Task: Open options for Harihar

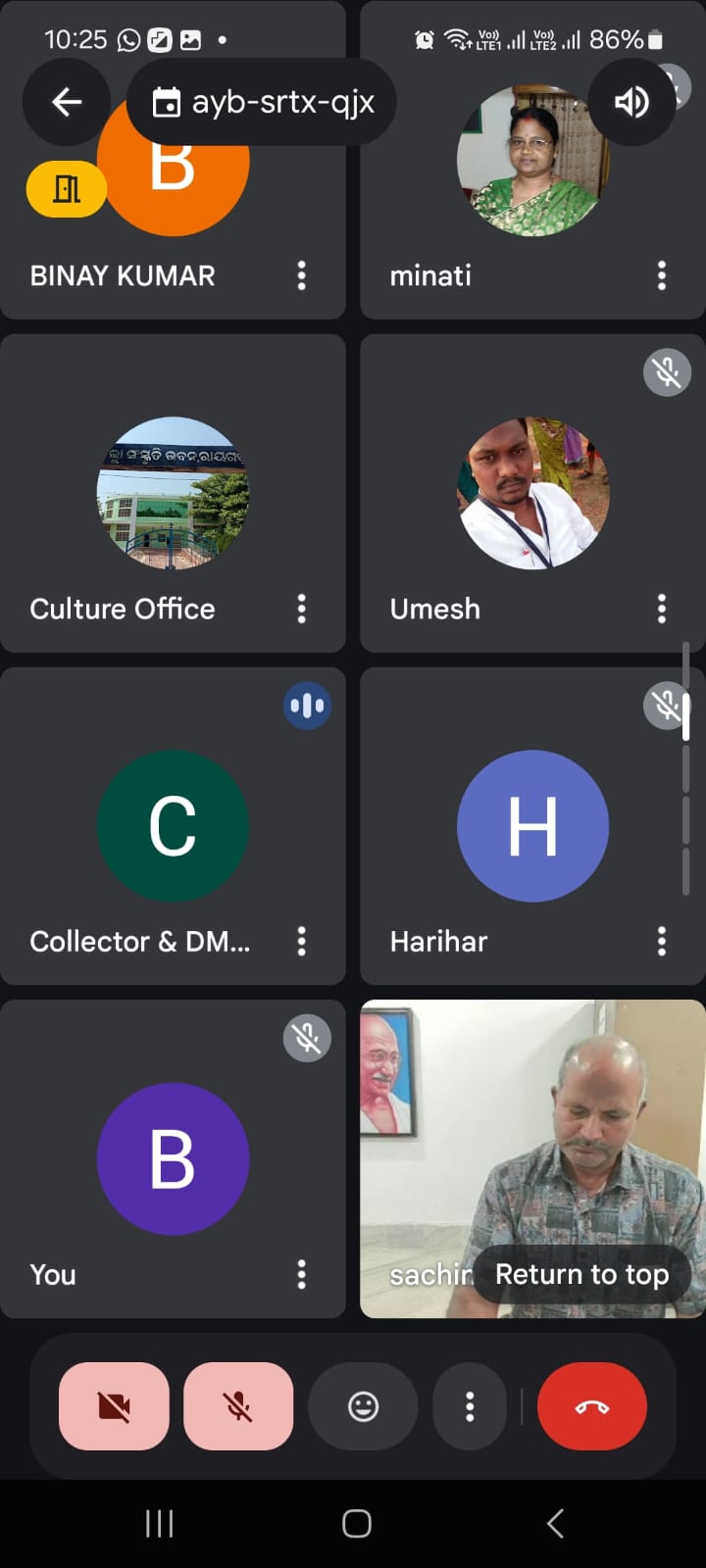Action: [x=662, y=941]
